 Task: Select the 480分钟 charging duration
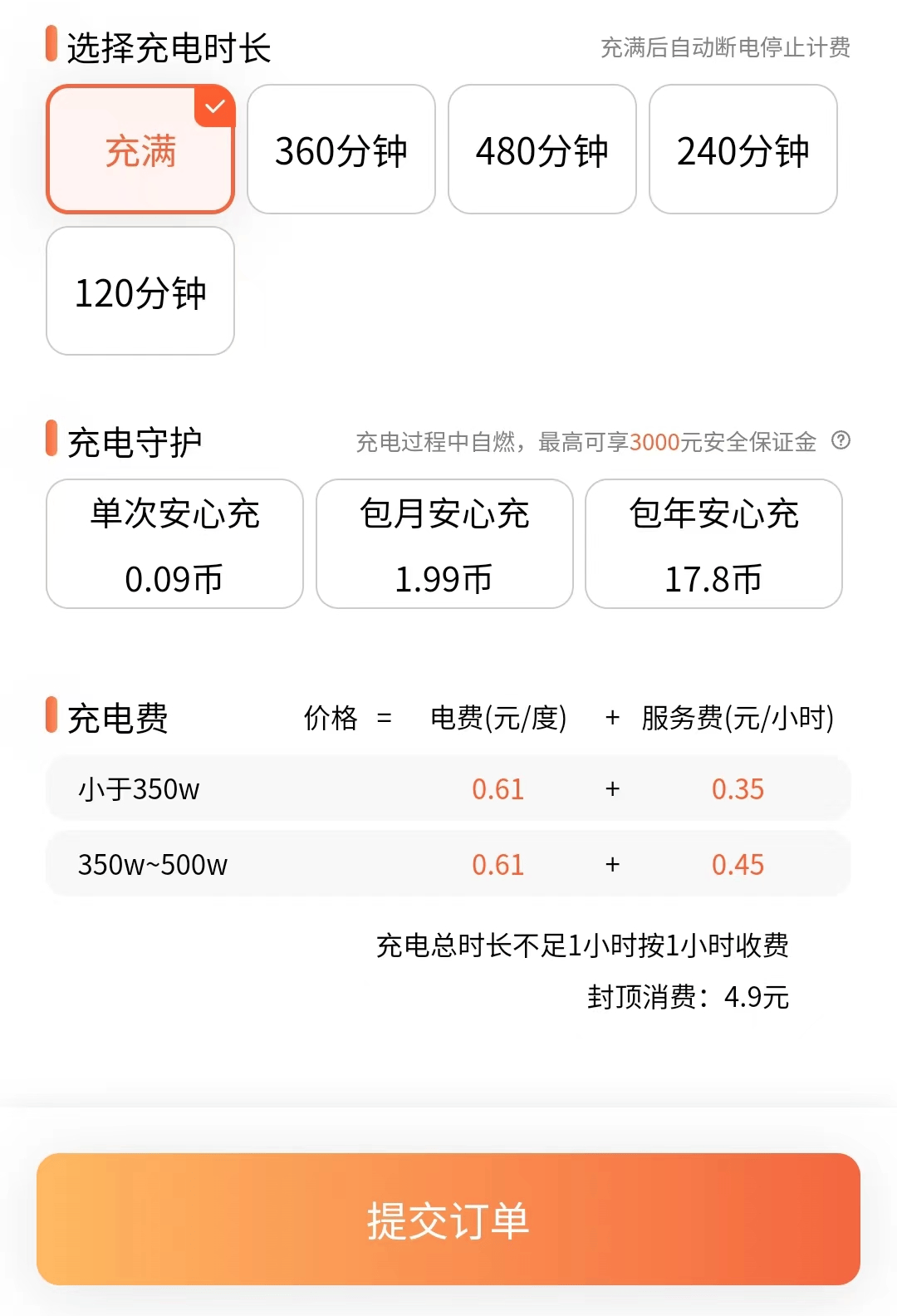[x=542, y=150]
